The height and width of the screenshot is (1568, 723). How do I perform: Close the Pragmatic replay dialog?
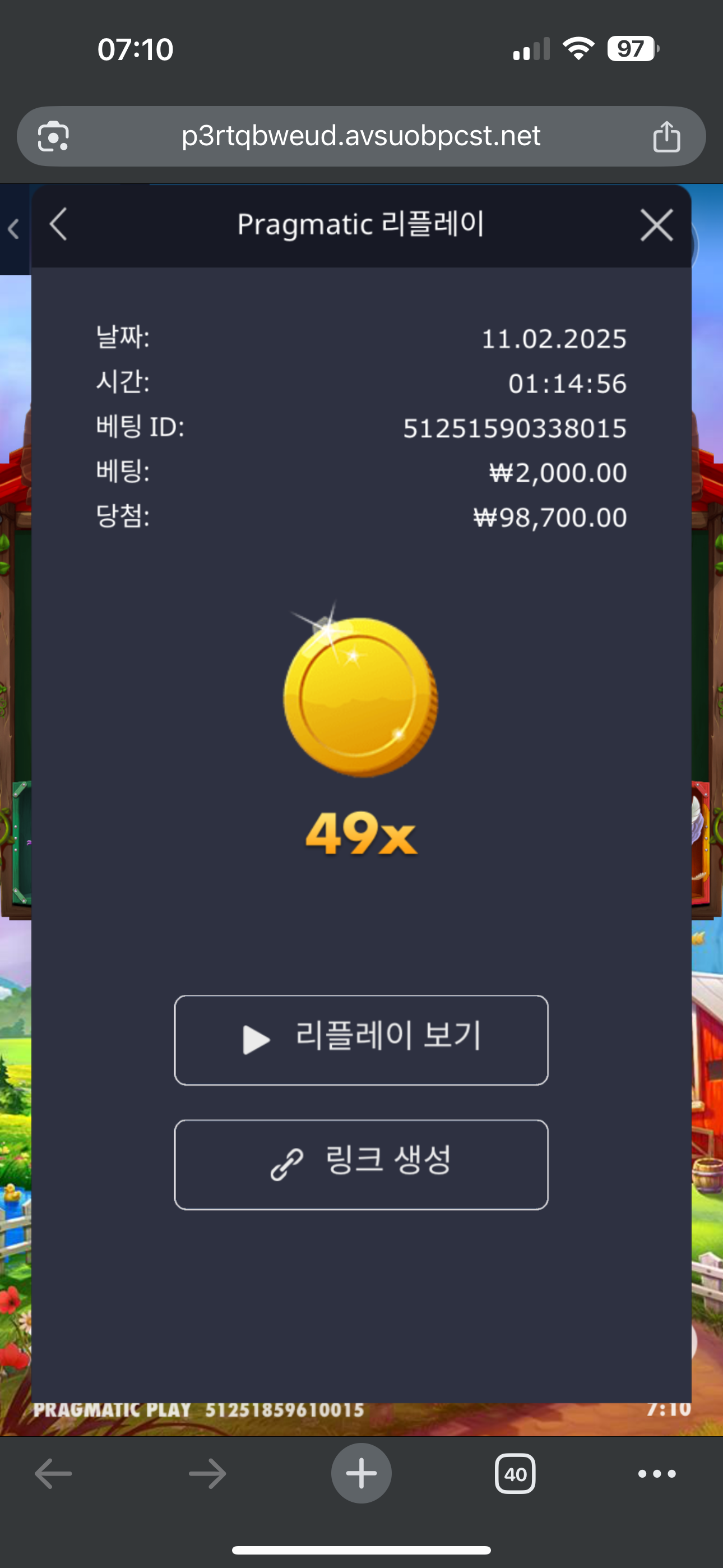point(657,225)
